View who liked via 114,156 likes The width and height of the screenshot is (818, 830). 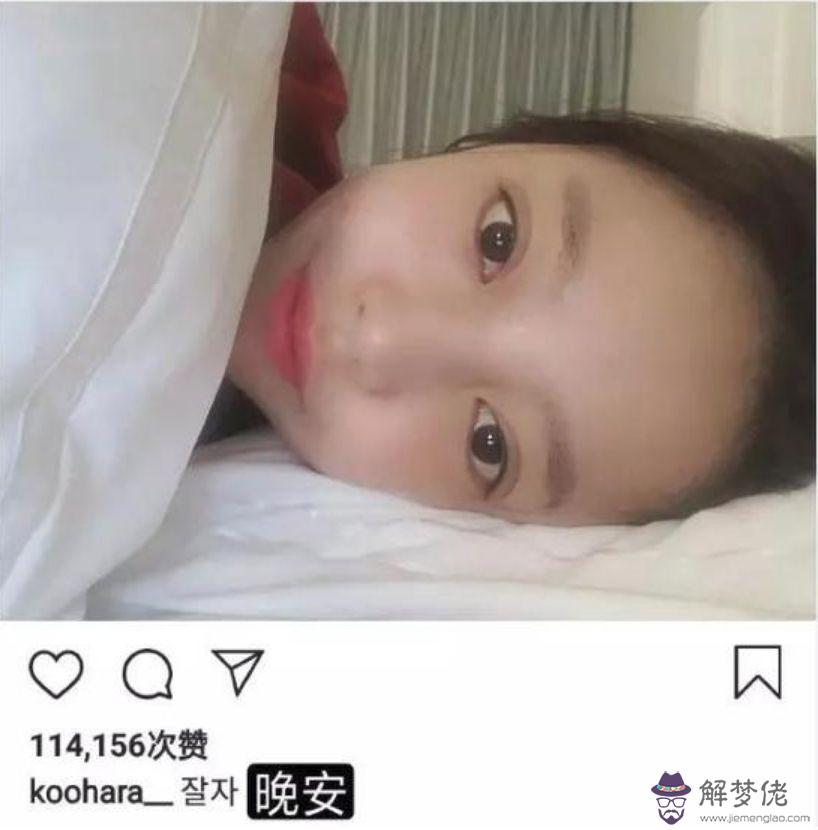118,745
